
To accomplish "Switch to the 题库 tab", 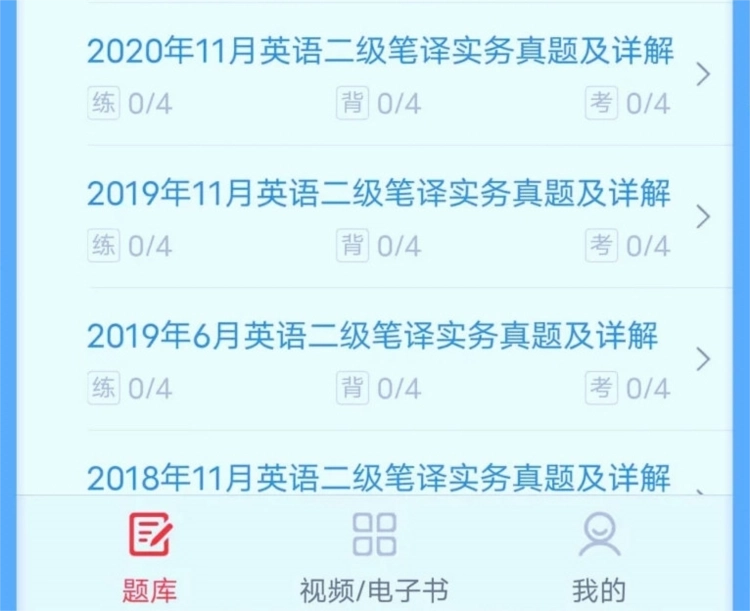I will click(150, 556).
